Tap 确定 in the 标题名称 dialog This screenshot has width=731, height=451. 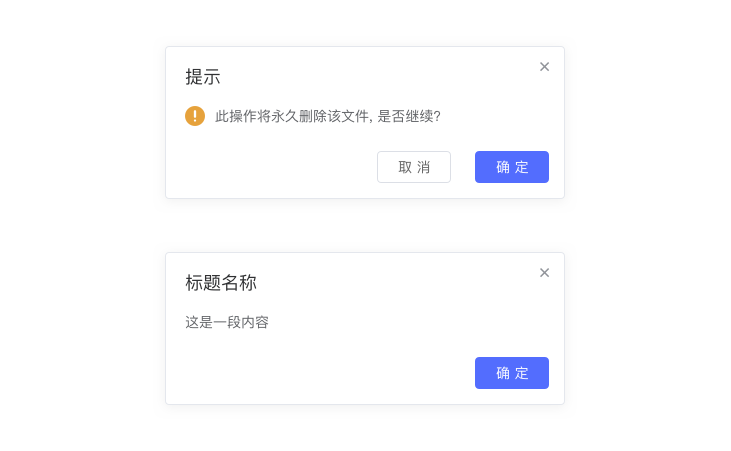click(x=511, y=373)
